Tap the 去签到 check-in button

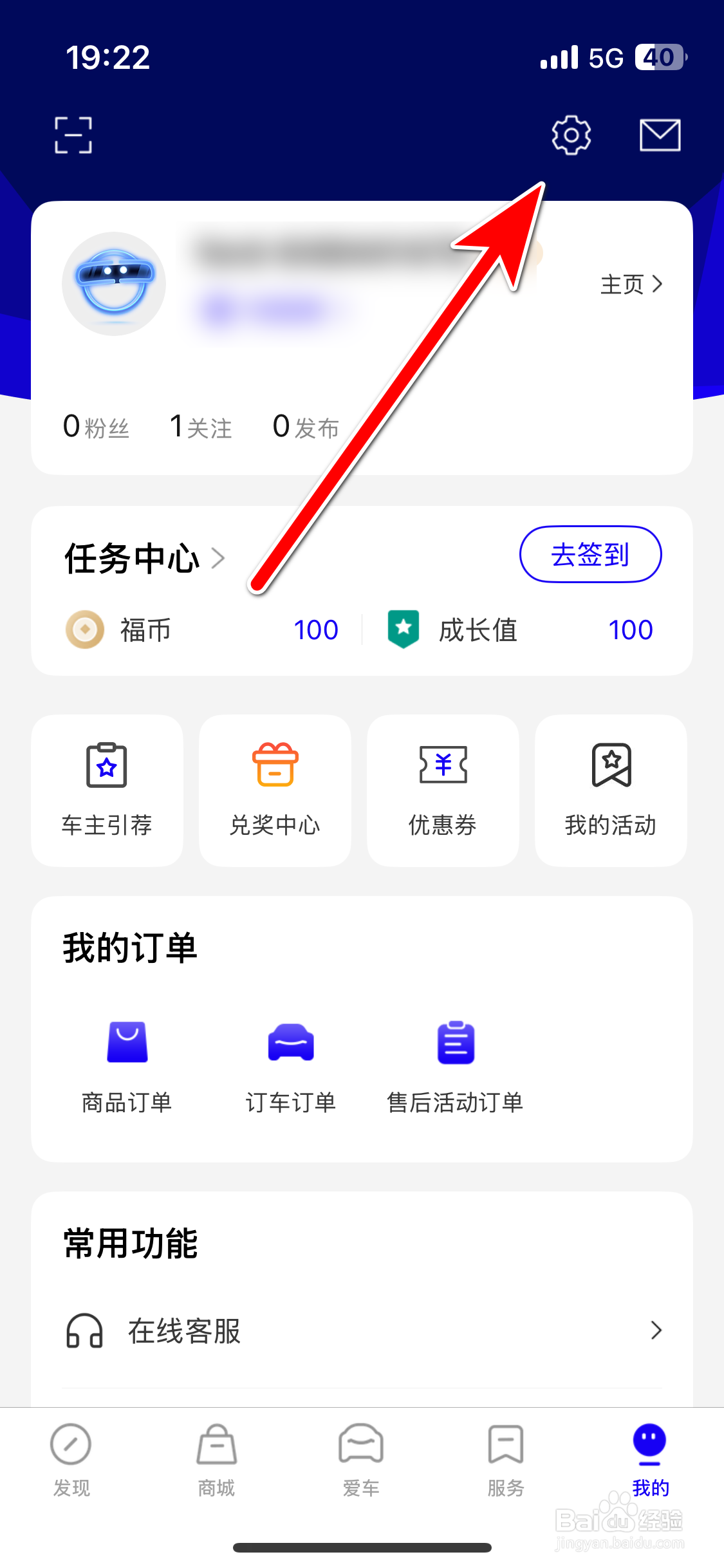(x=589, y=554)
